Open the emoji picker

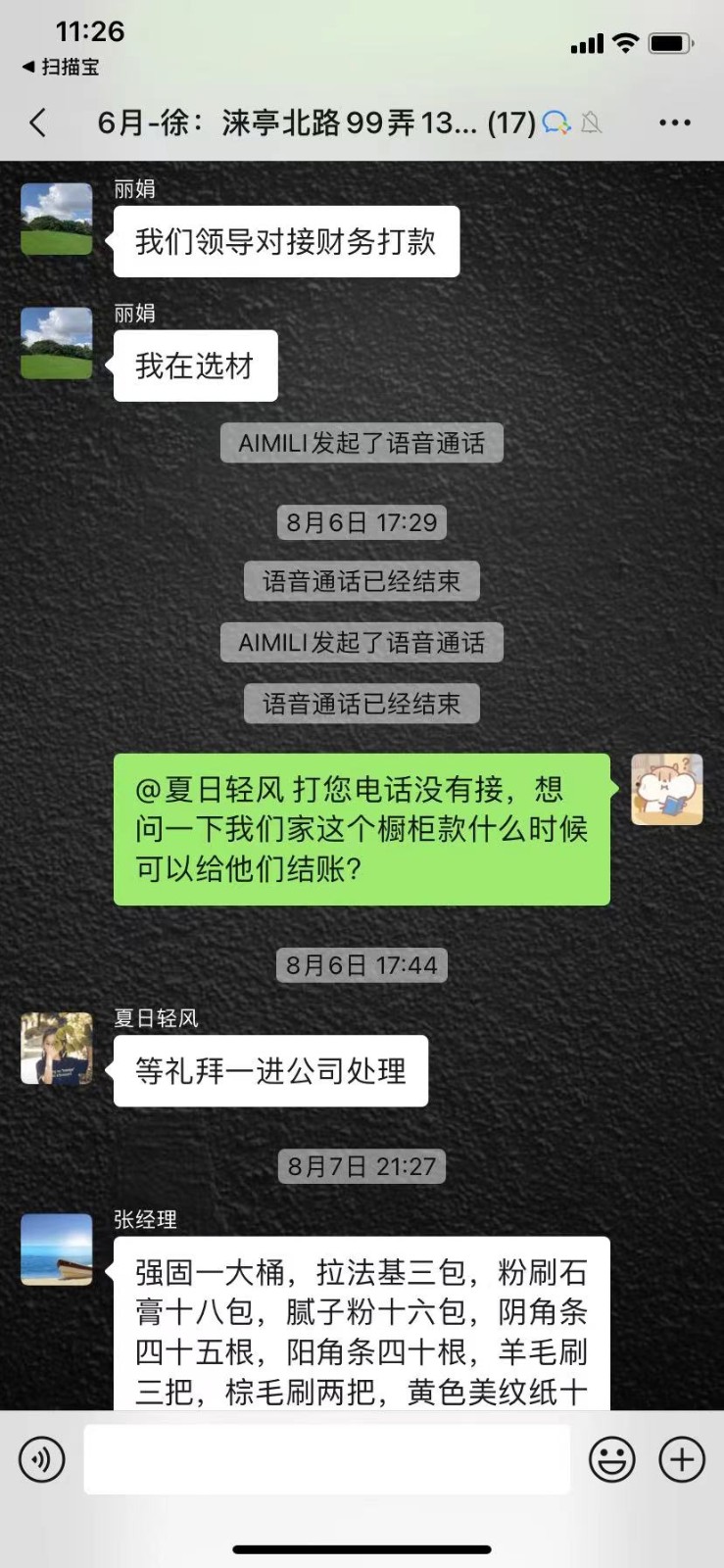pyautogui.click(x=612, y=1459)
